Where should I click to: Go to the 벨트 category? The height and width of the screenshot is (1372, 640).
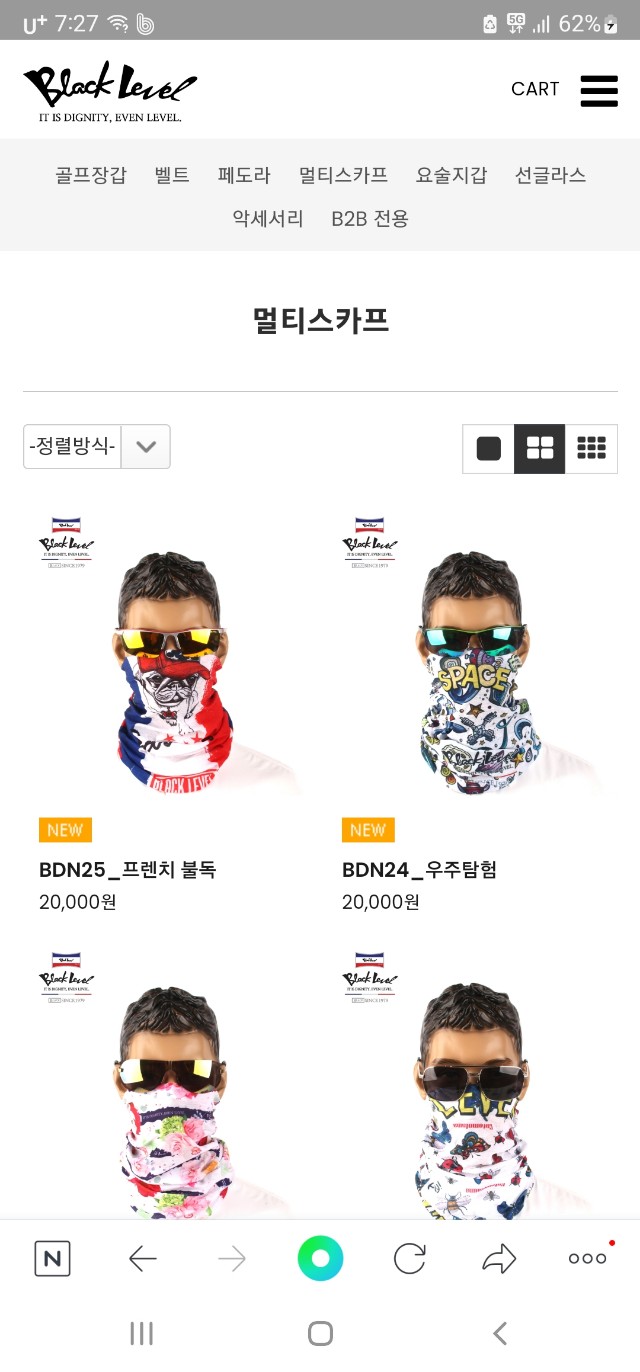tap(172, 175)
